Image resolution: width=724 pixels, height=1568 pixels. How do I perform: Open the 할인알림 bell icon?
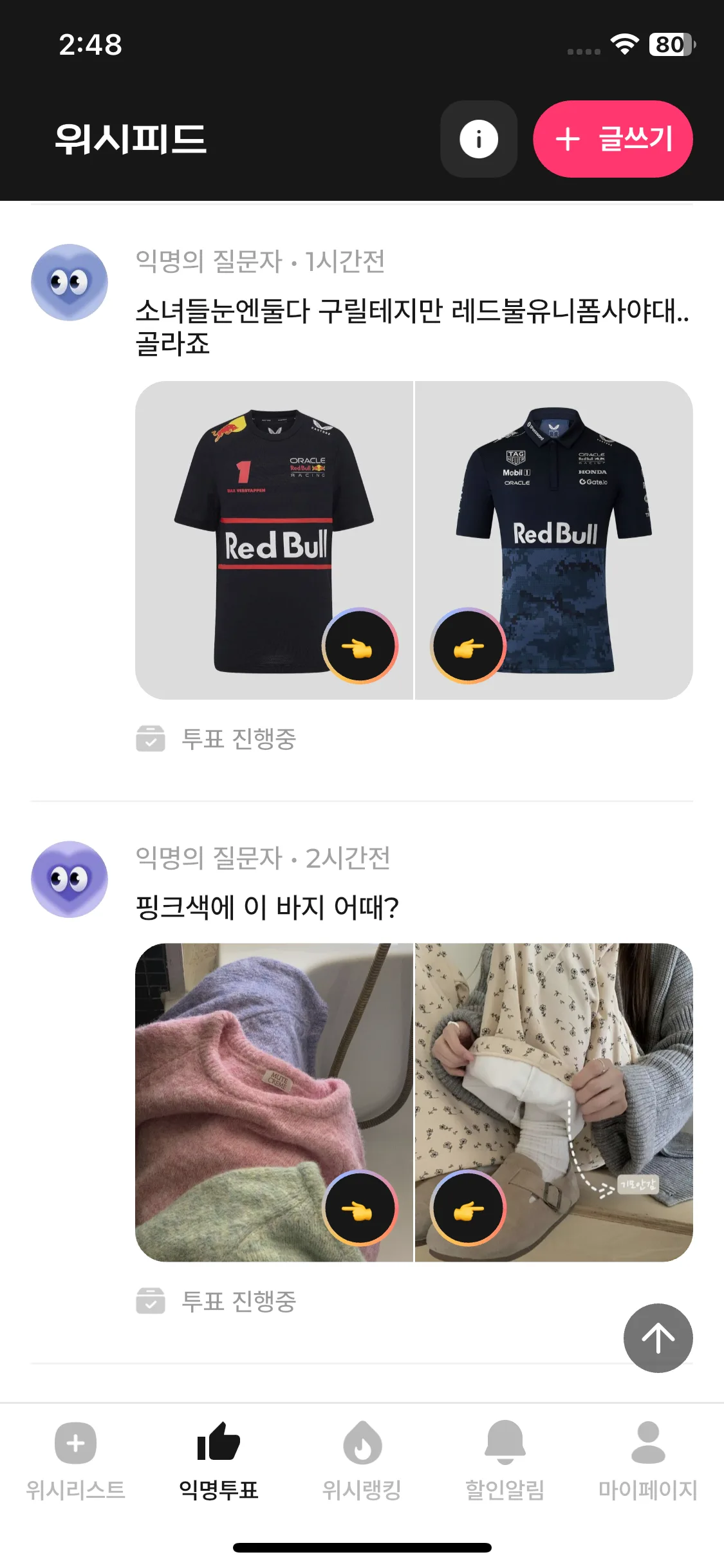point(506,1440)
